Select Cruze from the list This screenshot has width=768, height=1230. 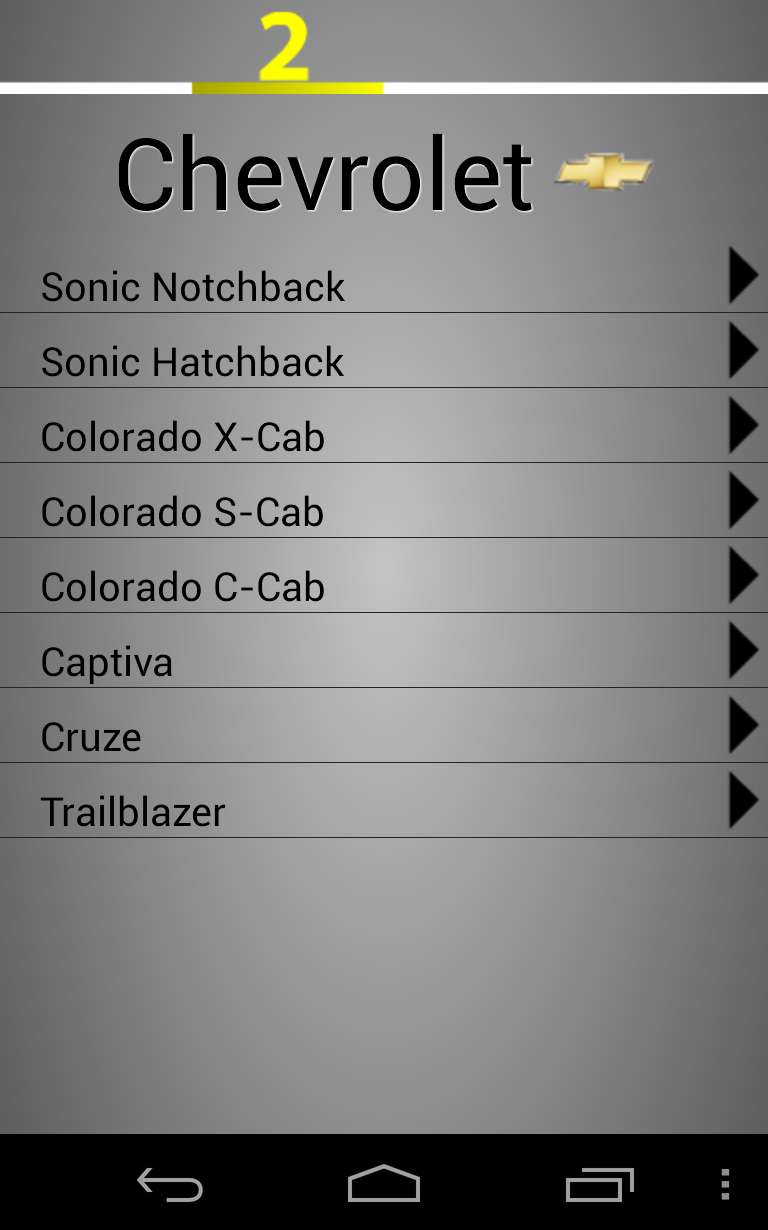pyautogui.click(x=384, y=725)
